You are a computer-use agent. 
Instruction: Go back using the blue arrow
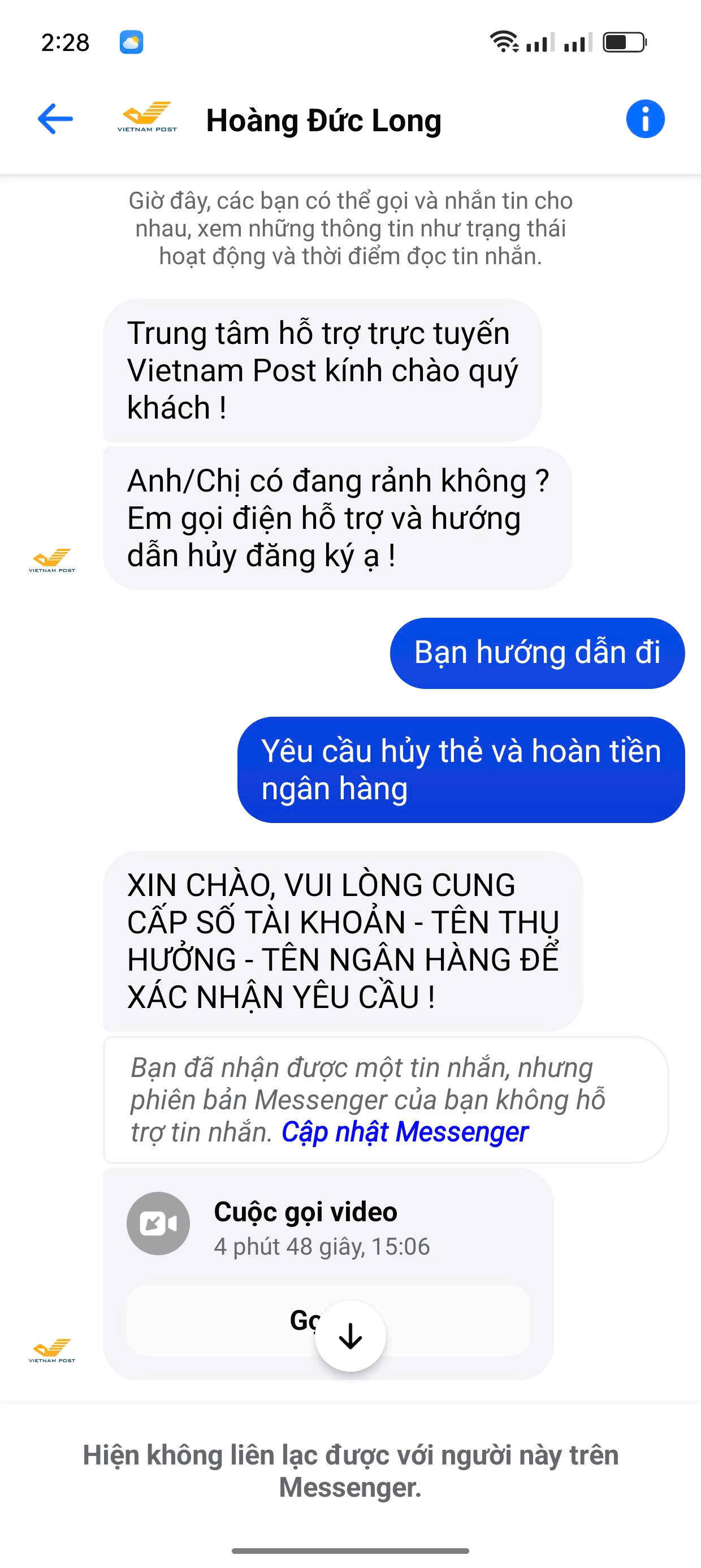(55, 119)
